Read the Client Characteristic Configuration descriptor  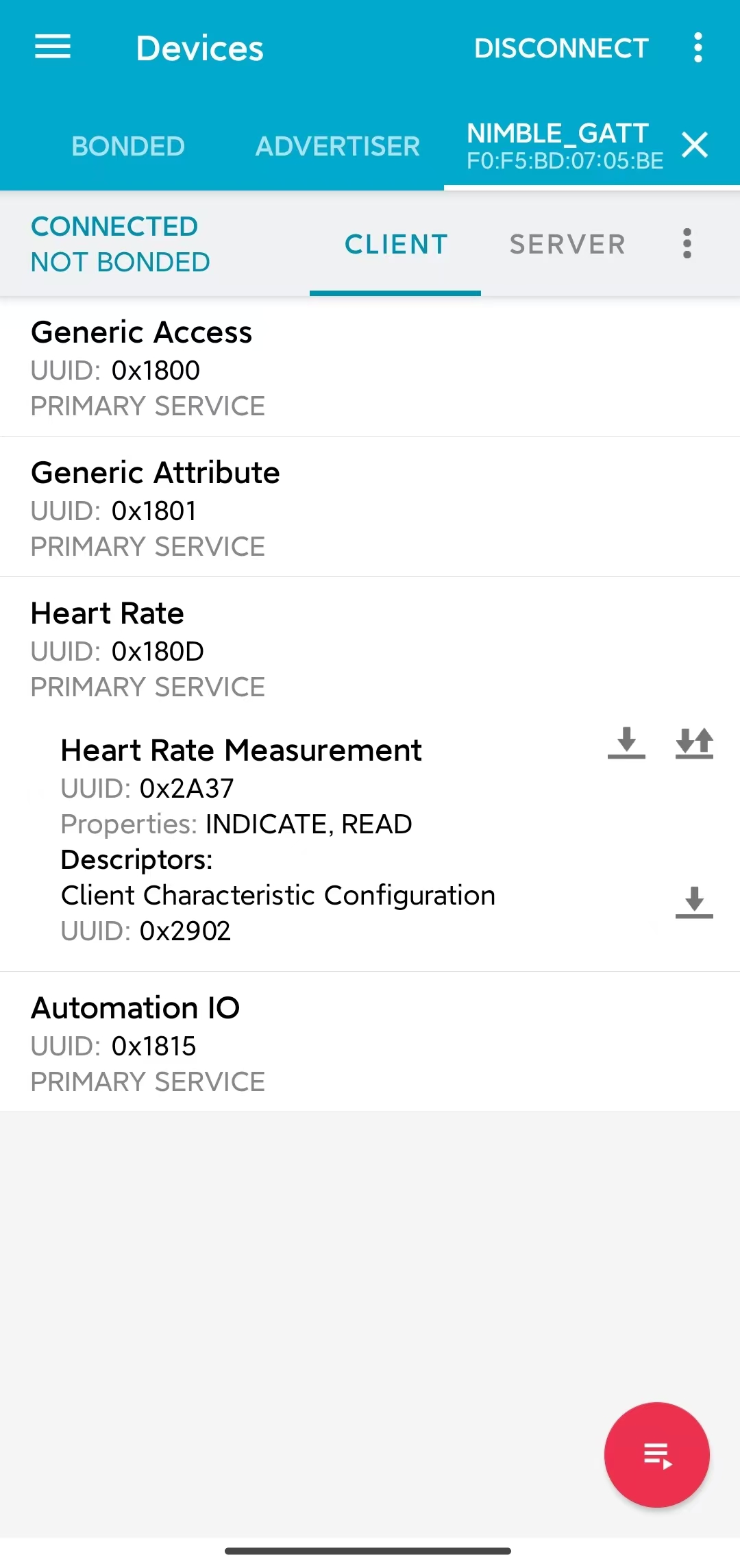coord(694,903)
